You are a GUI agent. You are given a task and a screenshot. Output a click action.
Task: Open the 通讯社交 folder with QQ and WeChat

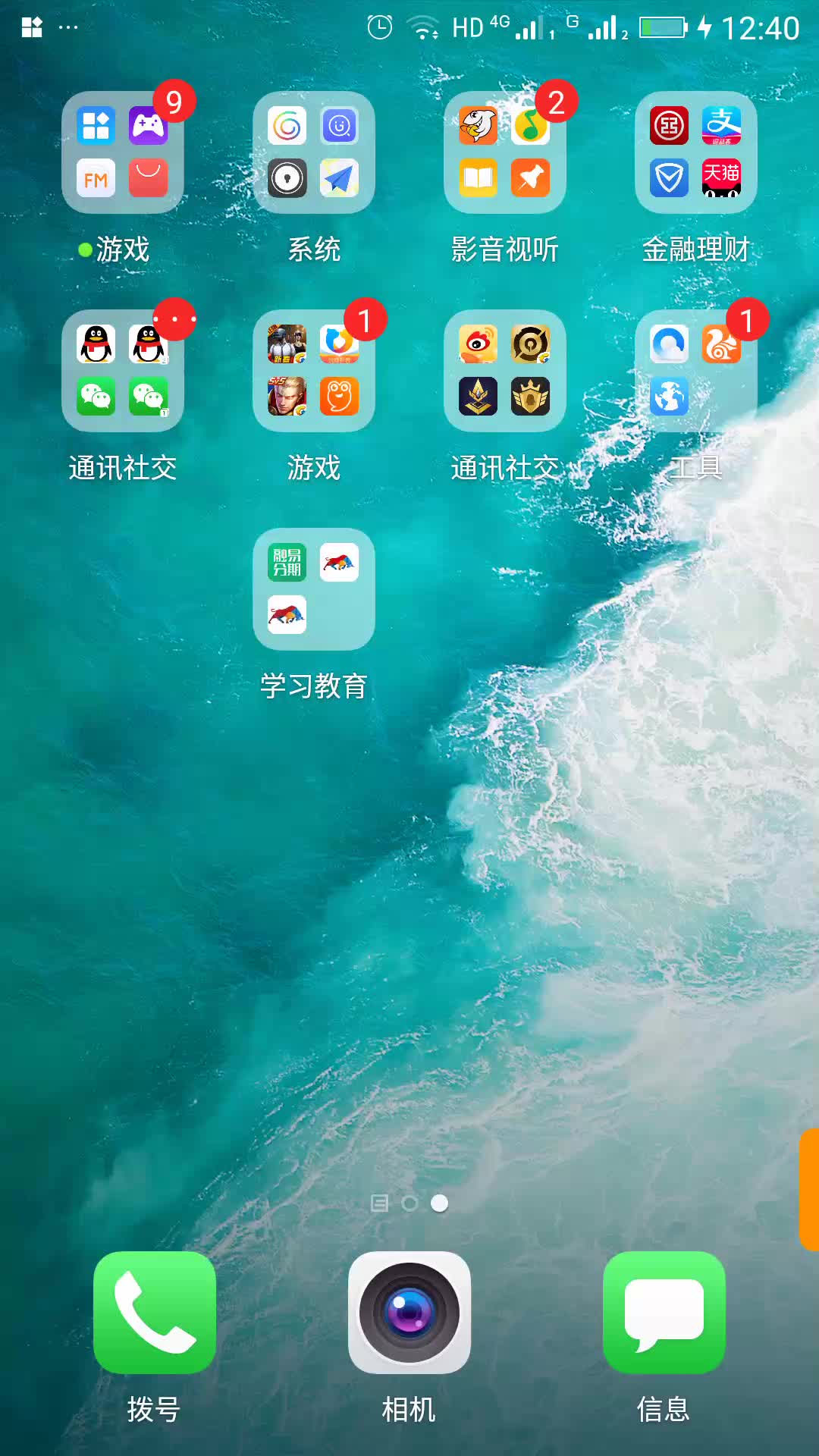tap(123, 371)
